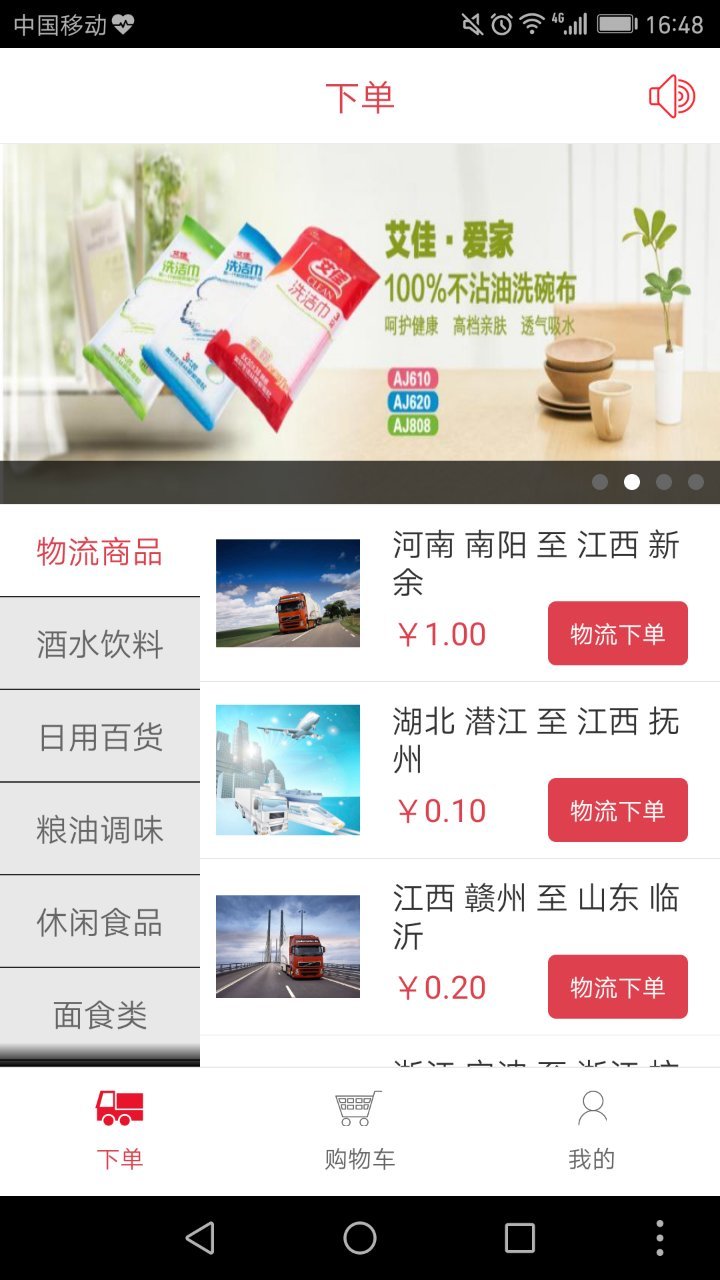Screen dimensions: 720x1280
Task: Open the 购物车 tab
Action: coord(359,1130)
